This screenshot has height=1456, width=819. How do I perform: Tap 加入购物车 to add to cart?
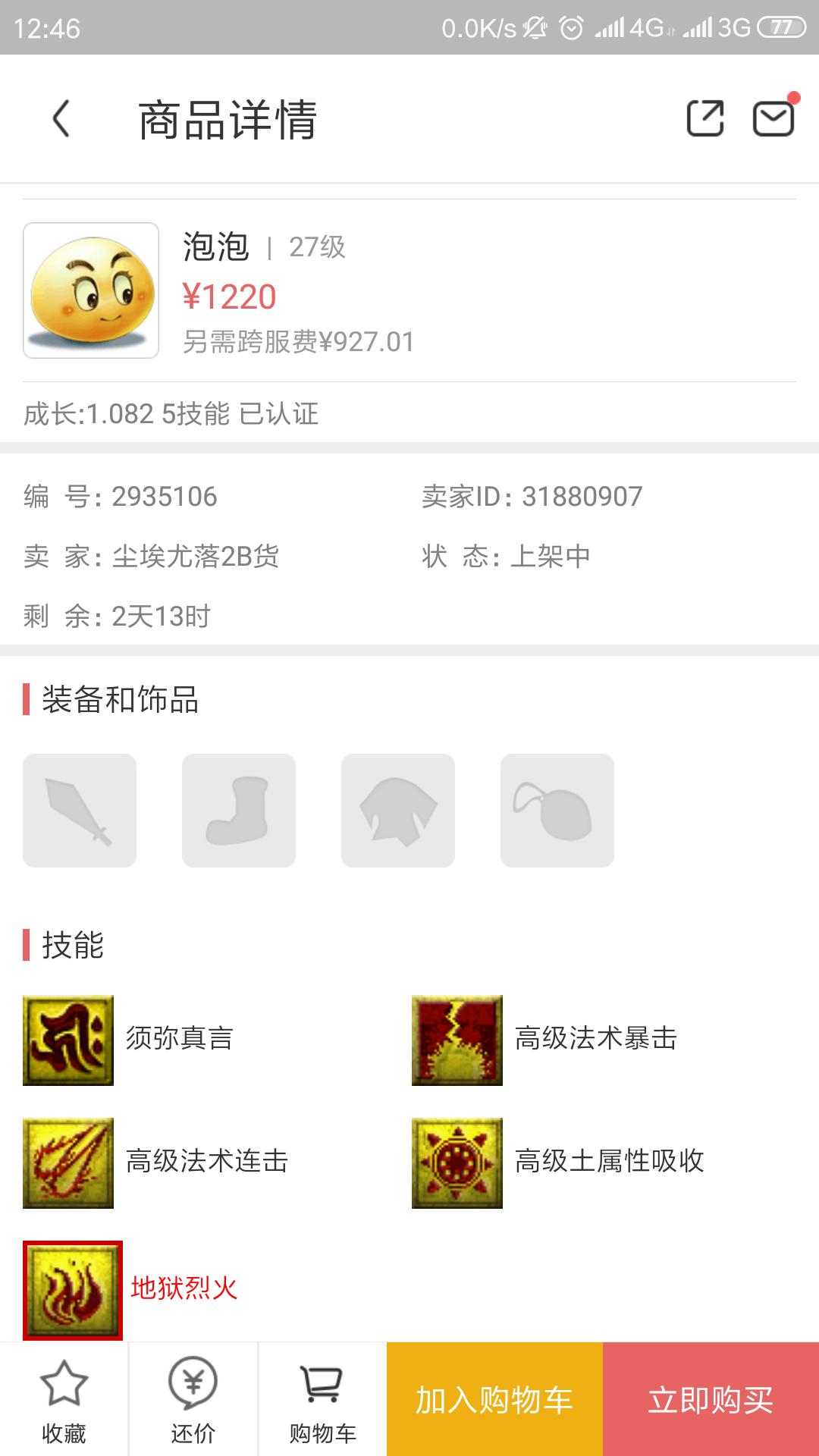point(494,1400)
